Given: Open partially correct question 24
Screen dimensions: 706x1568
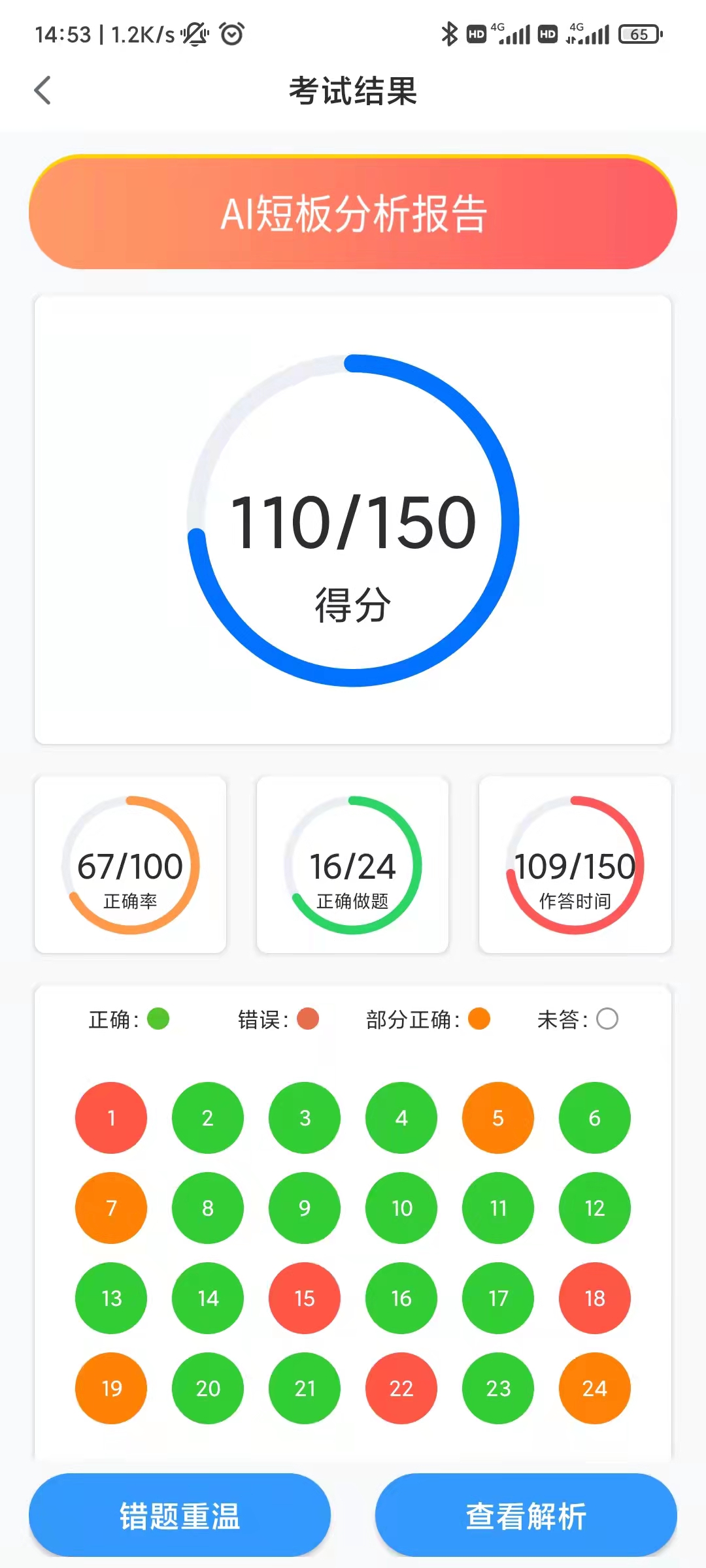Looking at the screenshot, I should point(594,1388).
